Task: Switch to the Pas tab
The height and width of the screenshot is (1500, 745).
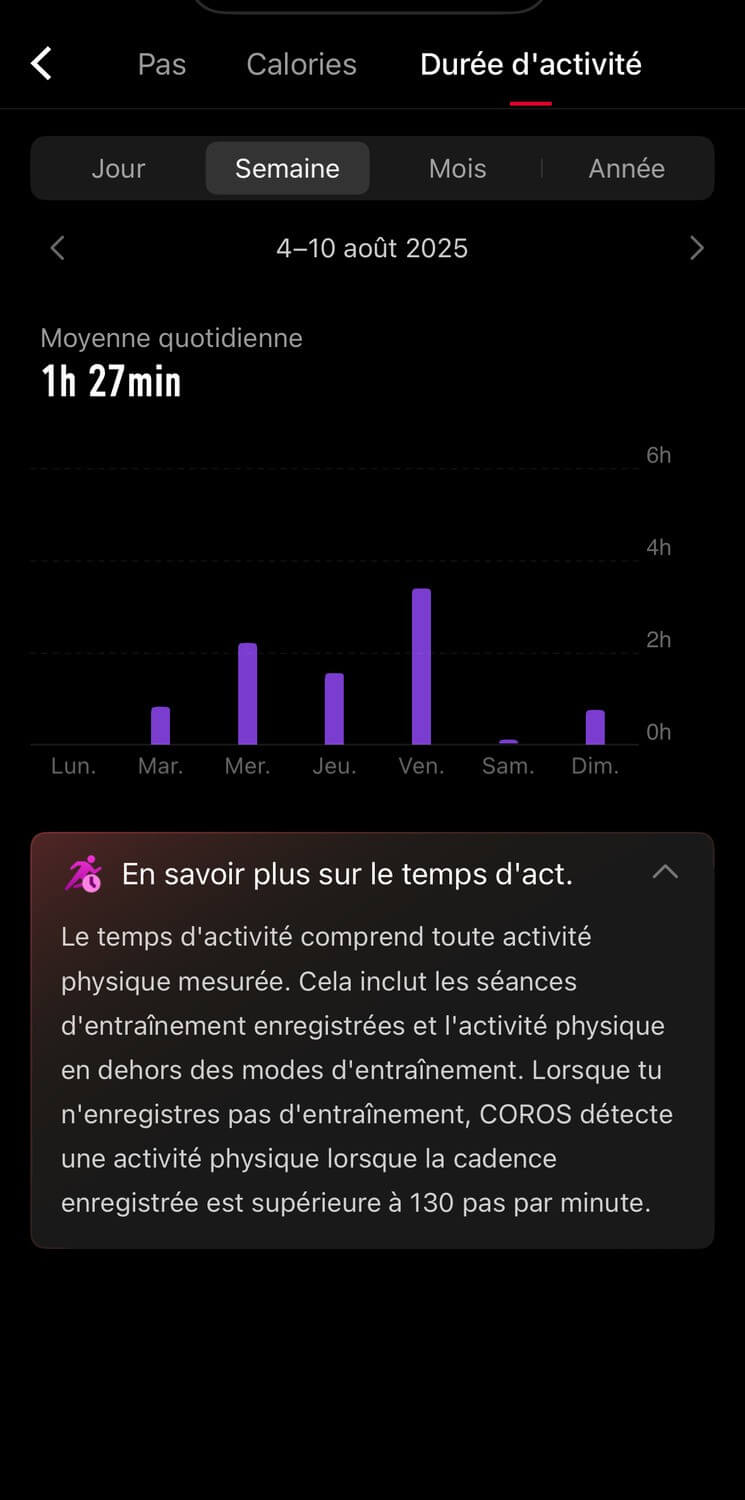Action: 162,64
